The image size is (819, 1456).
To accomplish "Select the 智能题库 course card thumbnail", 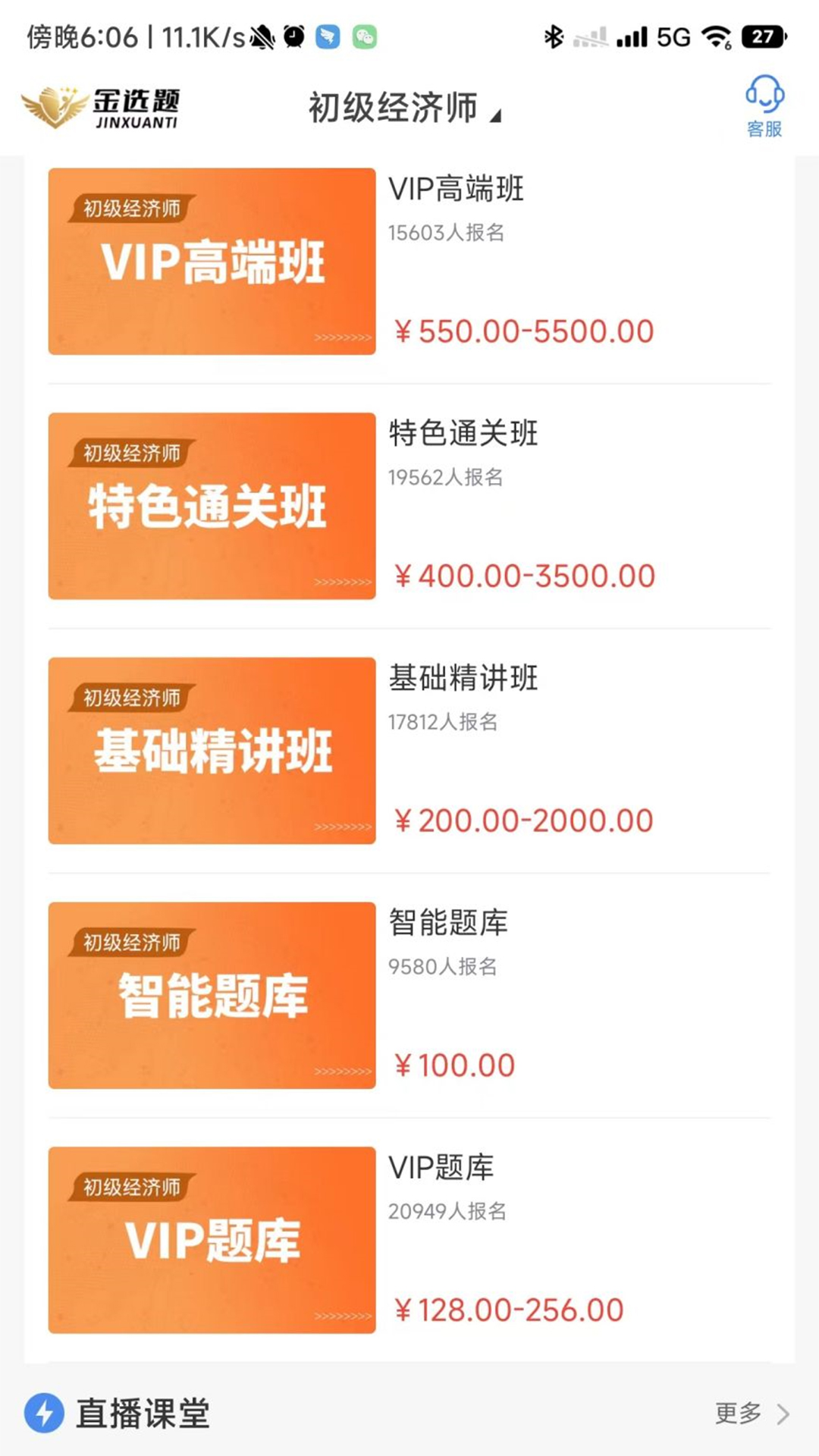I will pos(212,996).
